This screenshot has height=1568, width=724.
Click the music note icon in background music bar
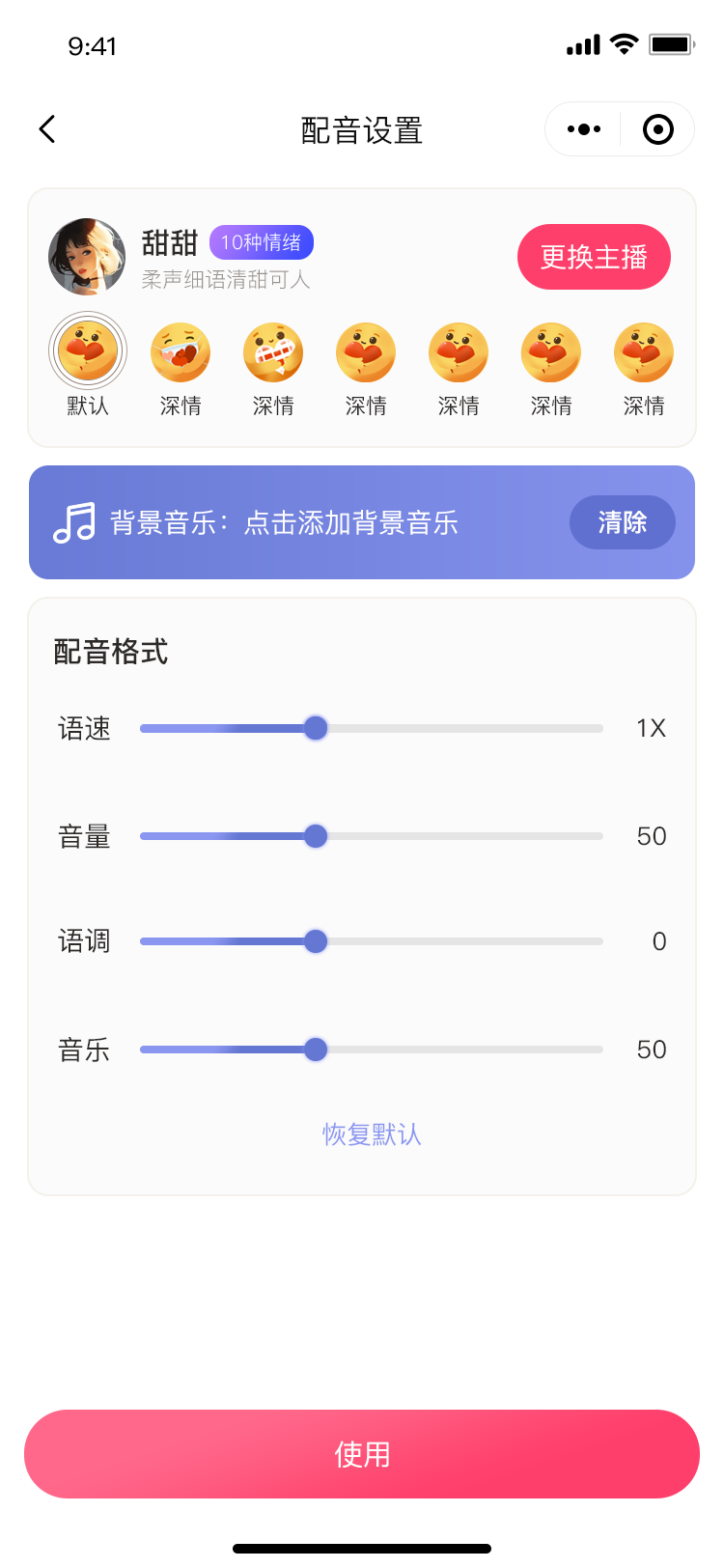pos(71,522)
